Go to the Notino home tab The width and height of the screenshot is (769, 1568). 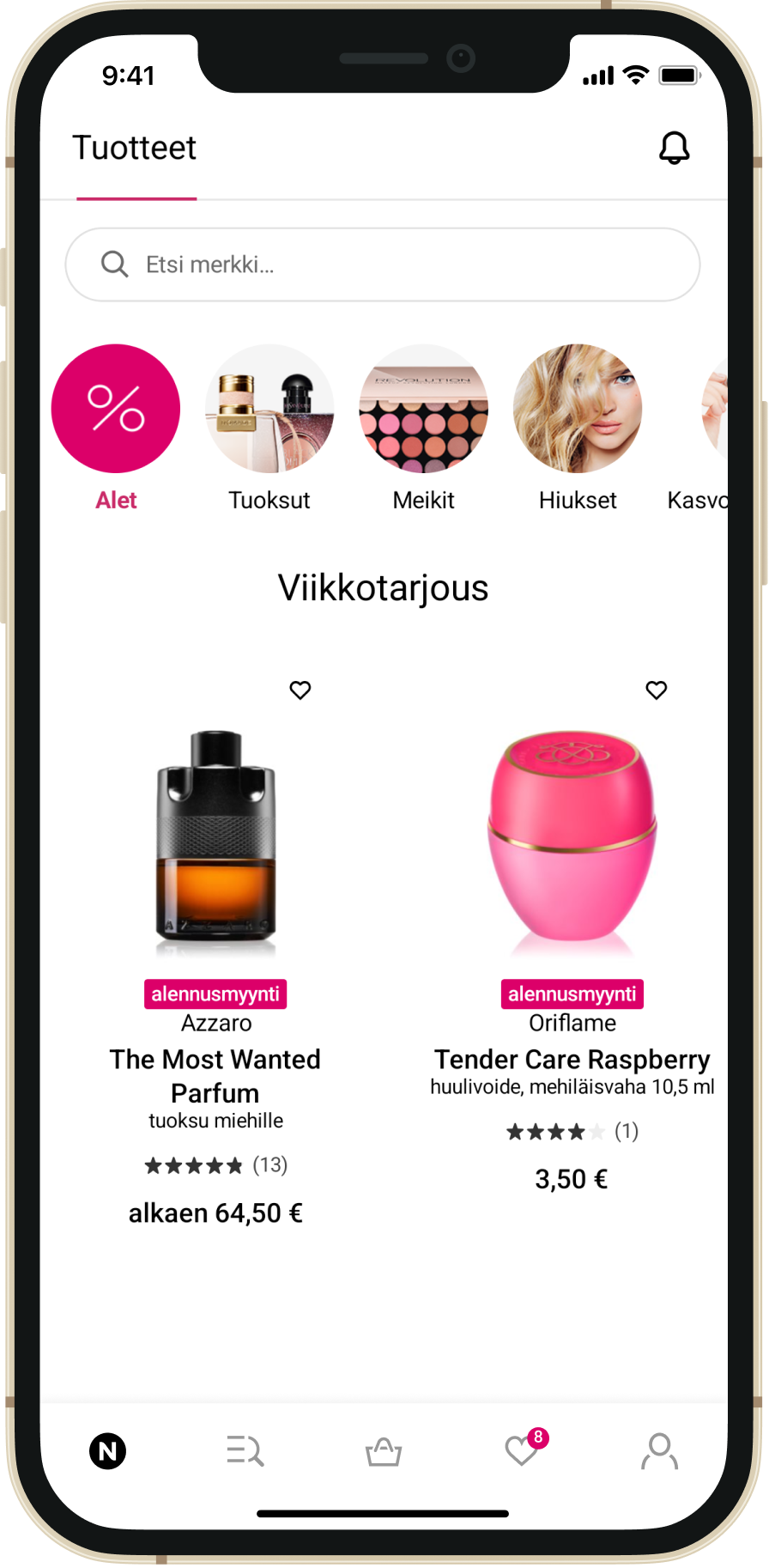tap(108, 1451)
